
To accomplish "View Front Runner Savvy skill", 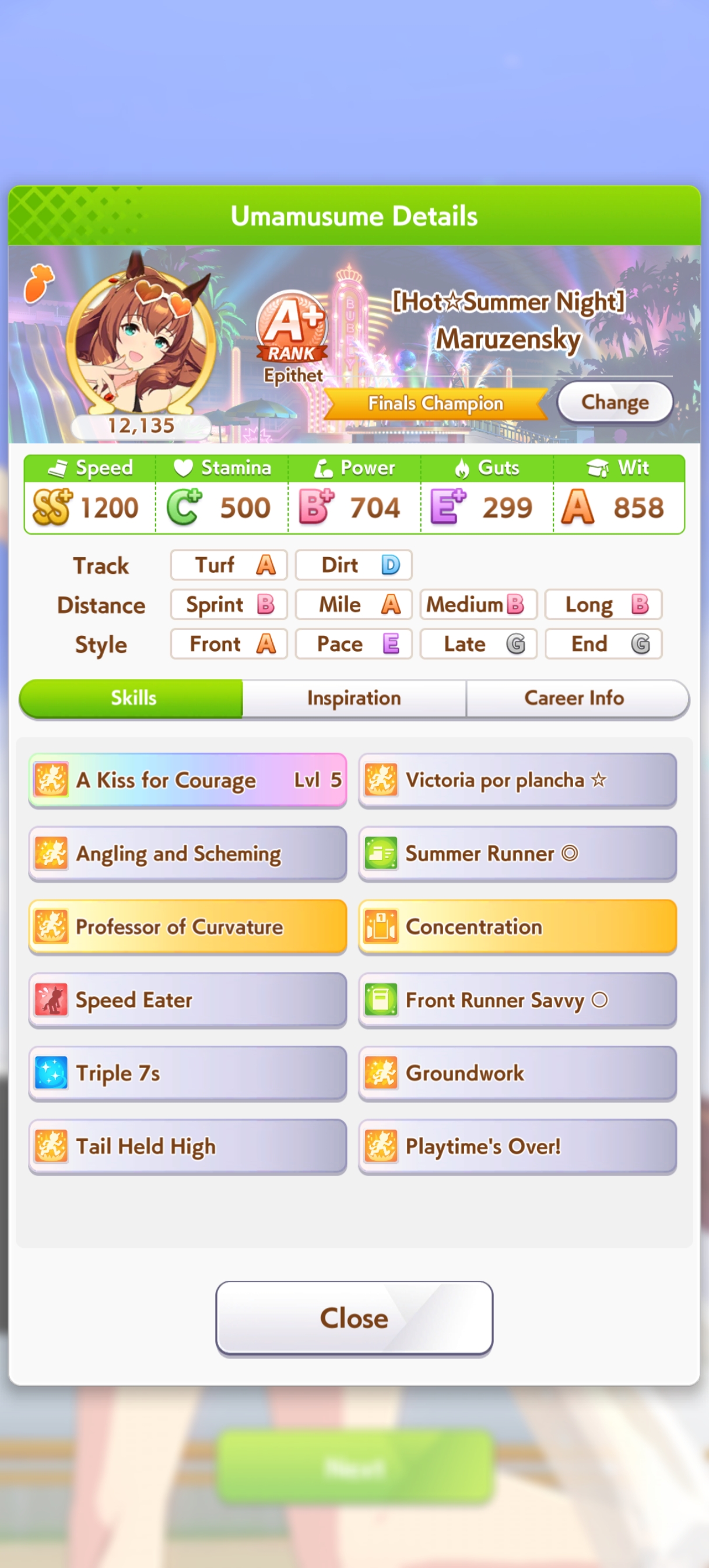I will (x=517, y=999).
